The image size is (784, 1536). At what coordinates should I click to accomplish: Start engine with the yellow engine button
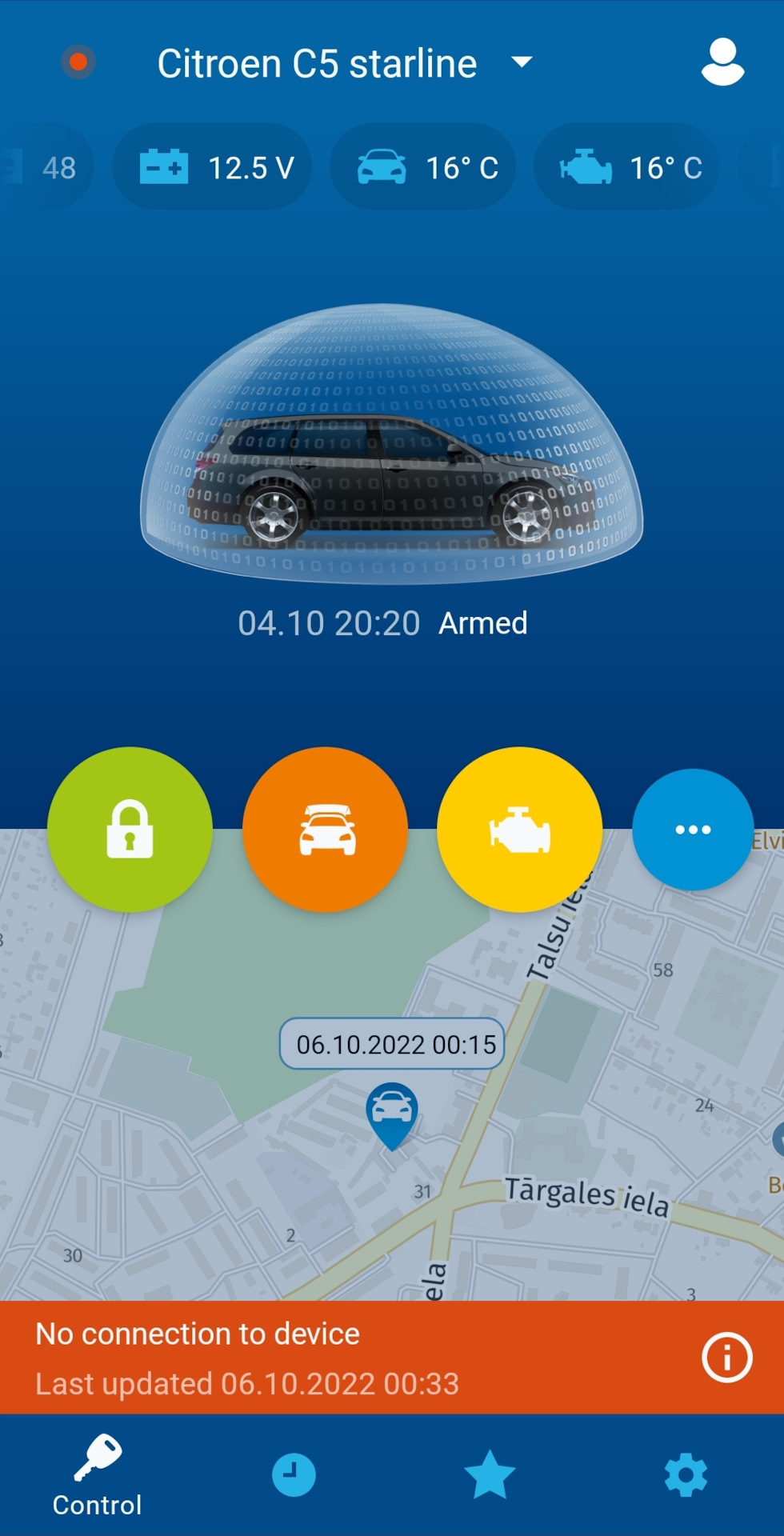[x=519, y=830]
